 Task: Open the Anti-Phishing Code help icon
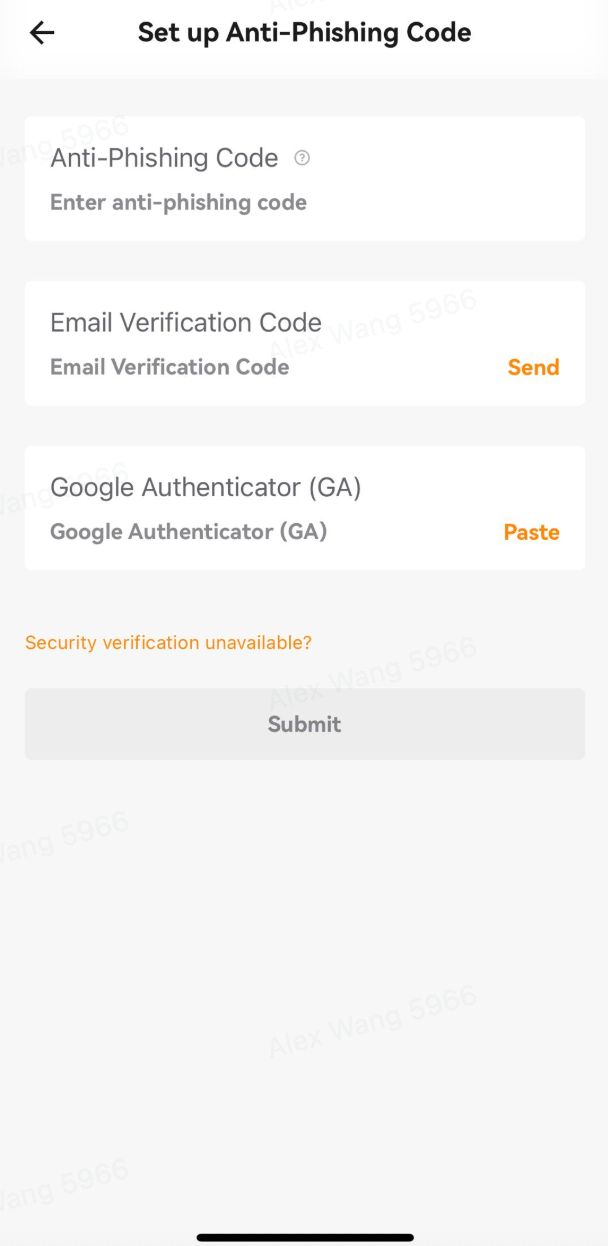(x=302, y=158)
